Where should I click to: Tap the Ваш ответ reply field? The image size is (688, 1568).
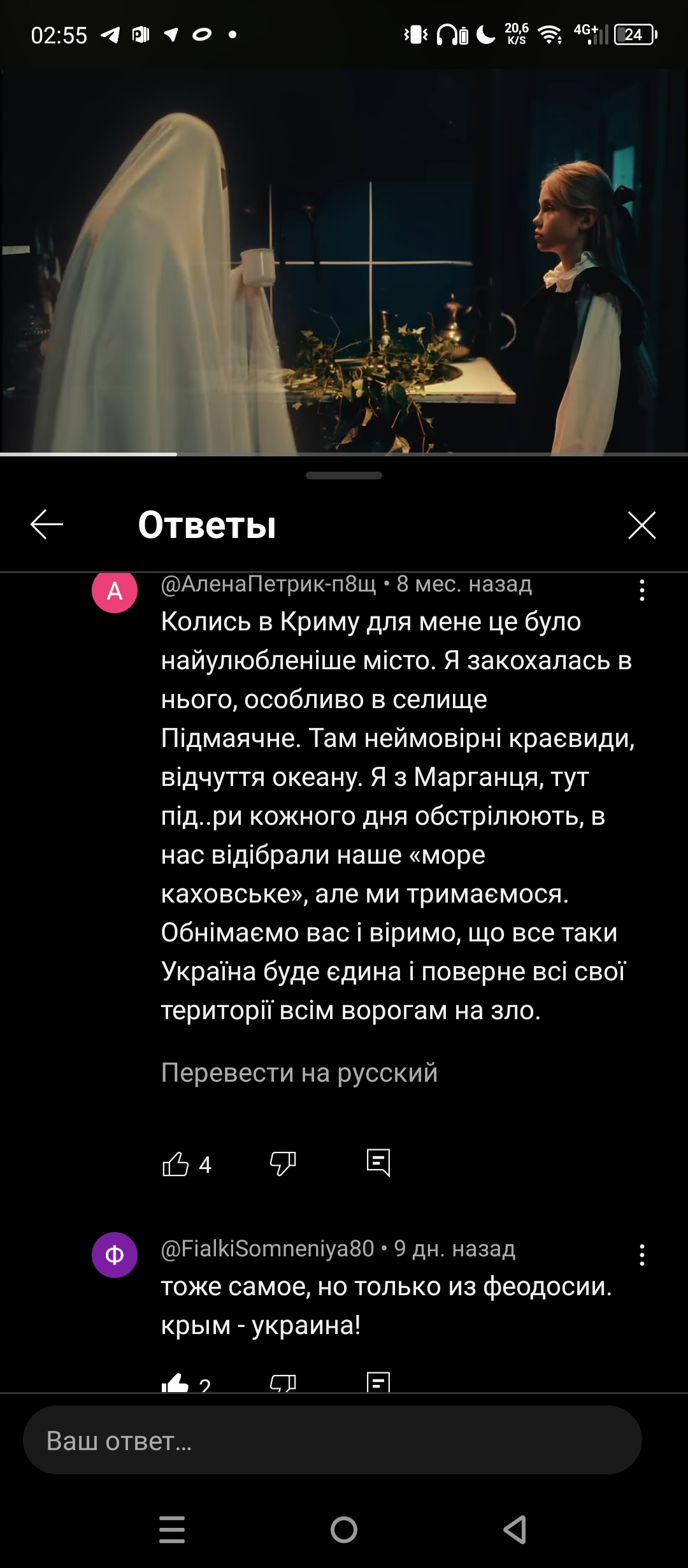coord(332,1440)
